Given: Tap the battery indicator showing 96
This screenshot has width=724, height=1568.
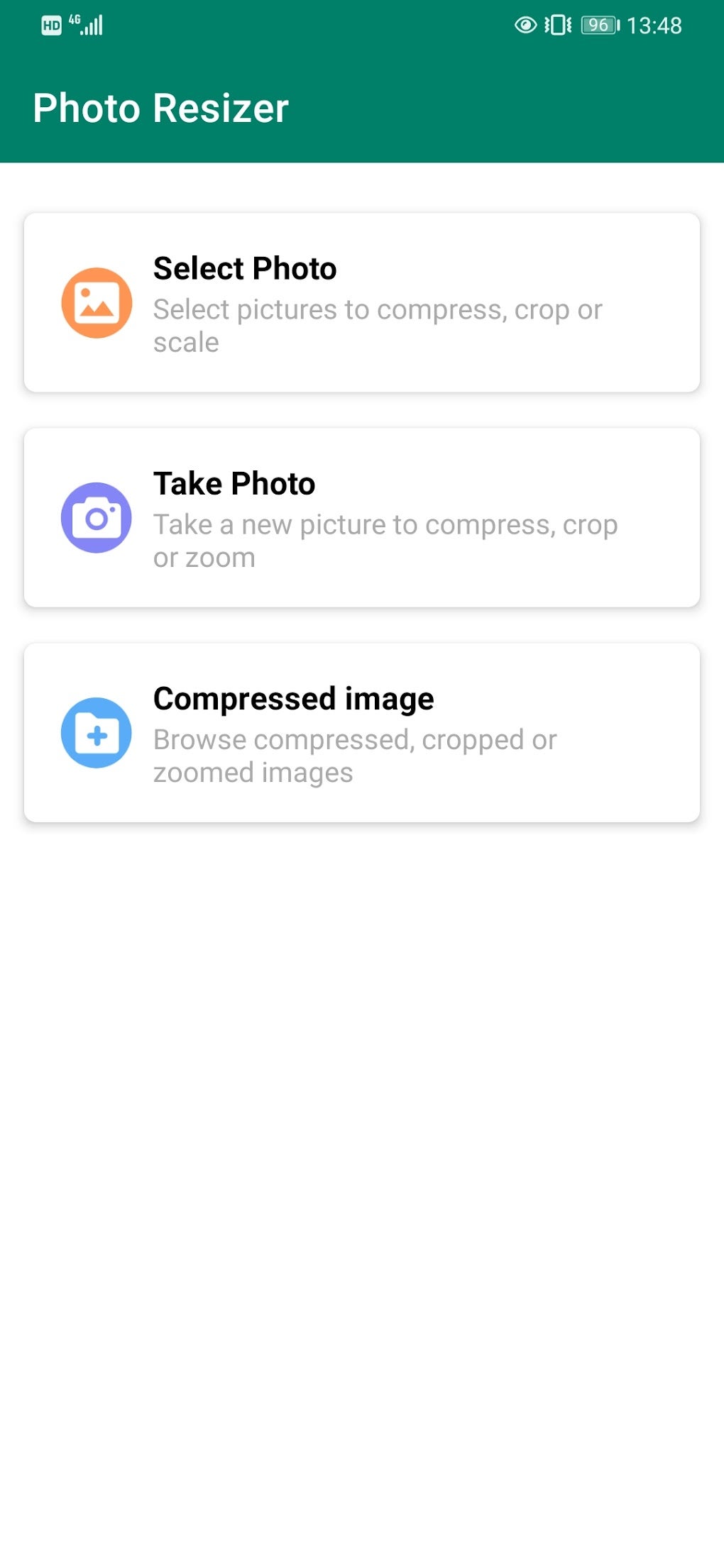Looking at the screenshot, I should point(598,25).
